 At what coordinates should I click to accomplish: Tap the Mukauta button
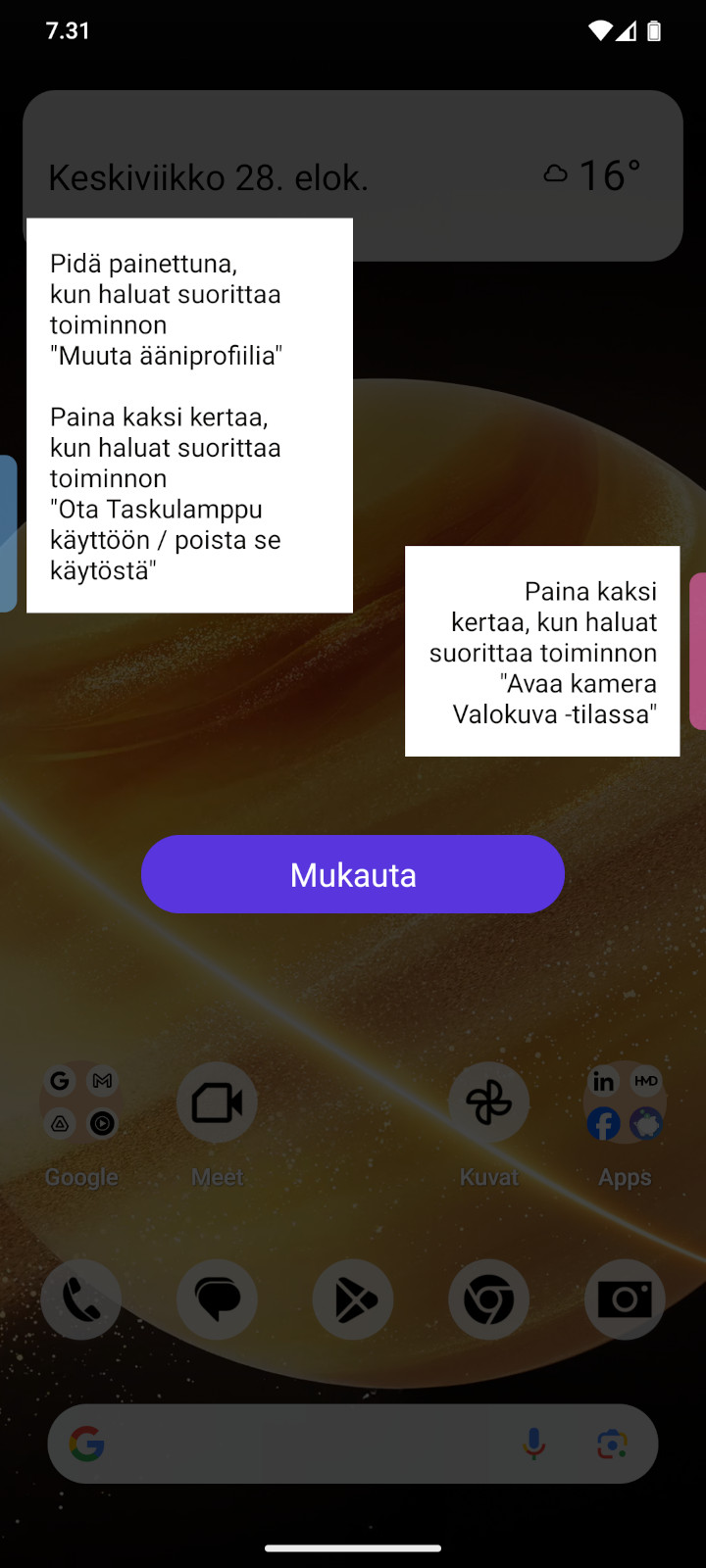coord(353,874)
